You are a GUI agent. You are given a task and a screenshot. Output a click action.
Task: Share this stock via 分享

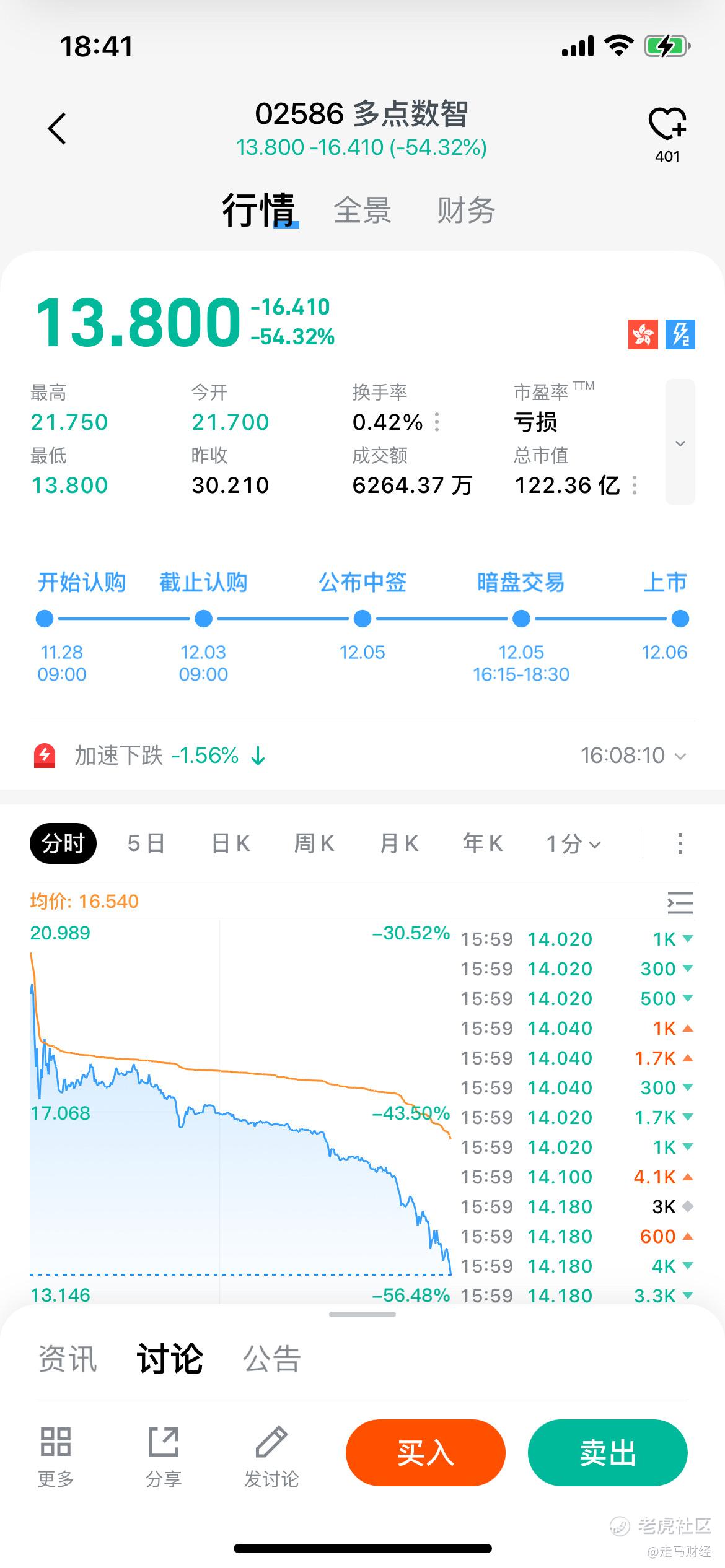click(x=164, y=1457)
